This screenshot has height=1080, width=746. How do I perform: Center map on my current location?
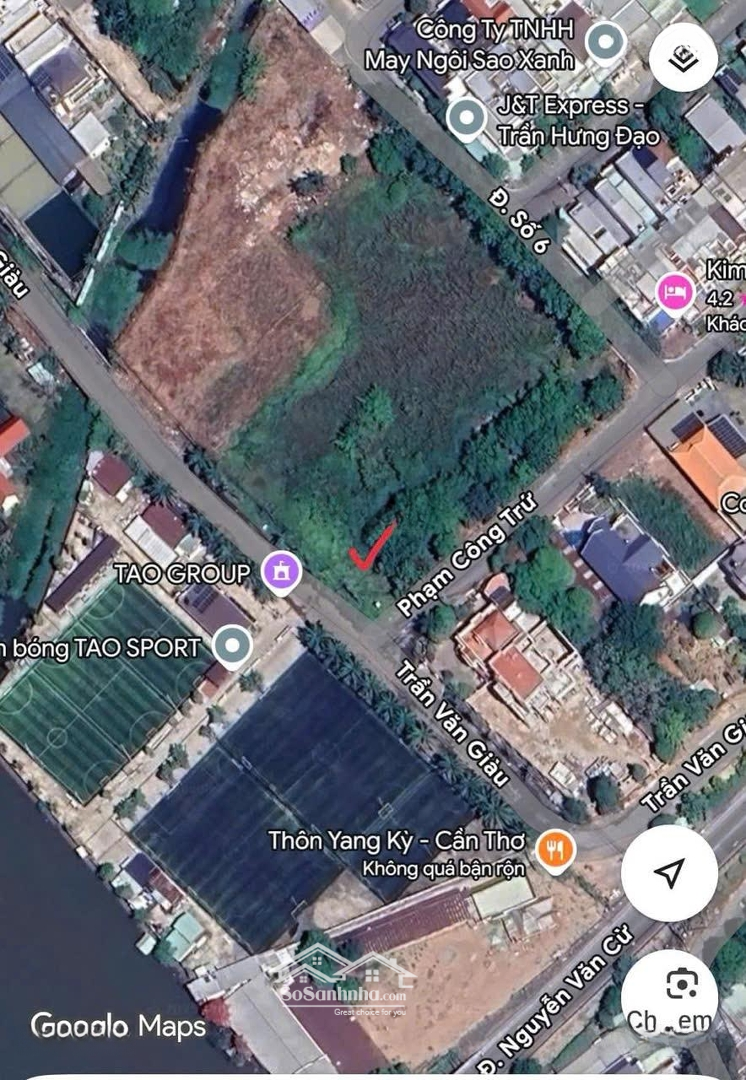[669, 872]
